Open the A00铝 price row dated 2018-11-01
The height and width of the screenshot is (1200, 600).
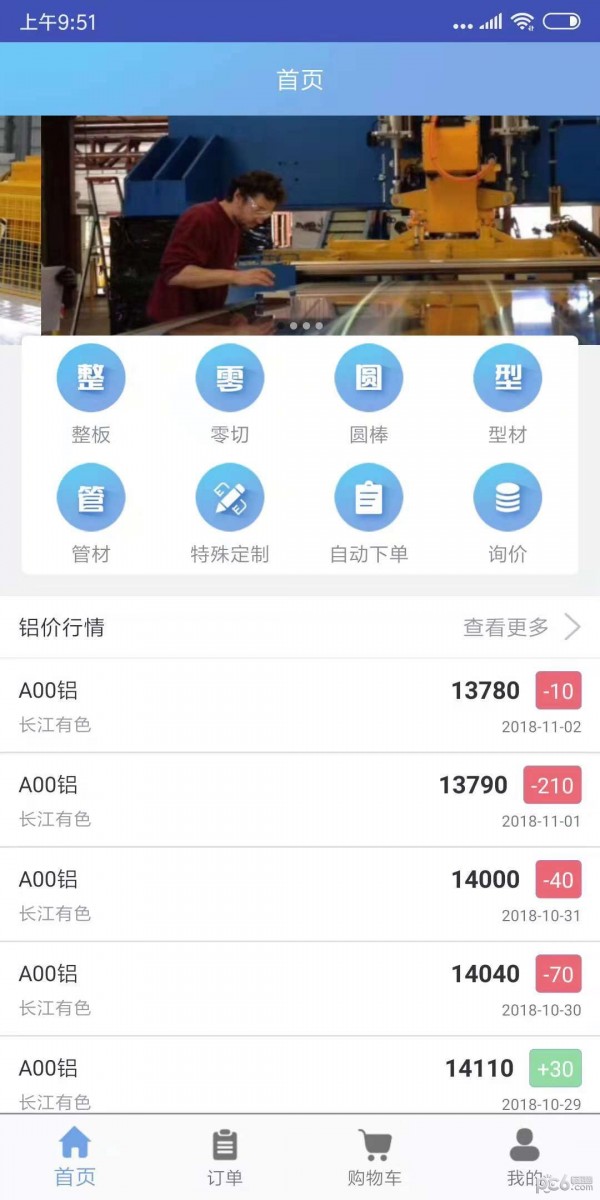300,800
